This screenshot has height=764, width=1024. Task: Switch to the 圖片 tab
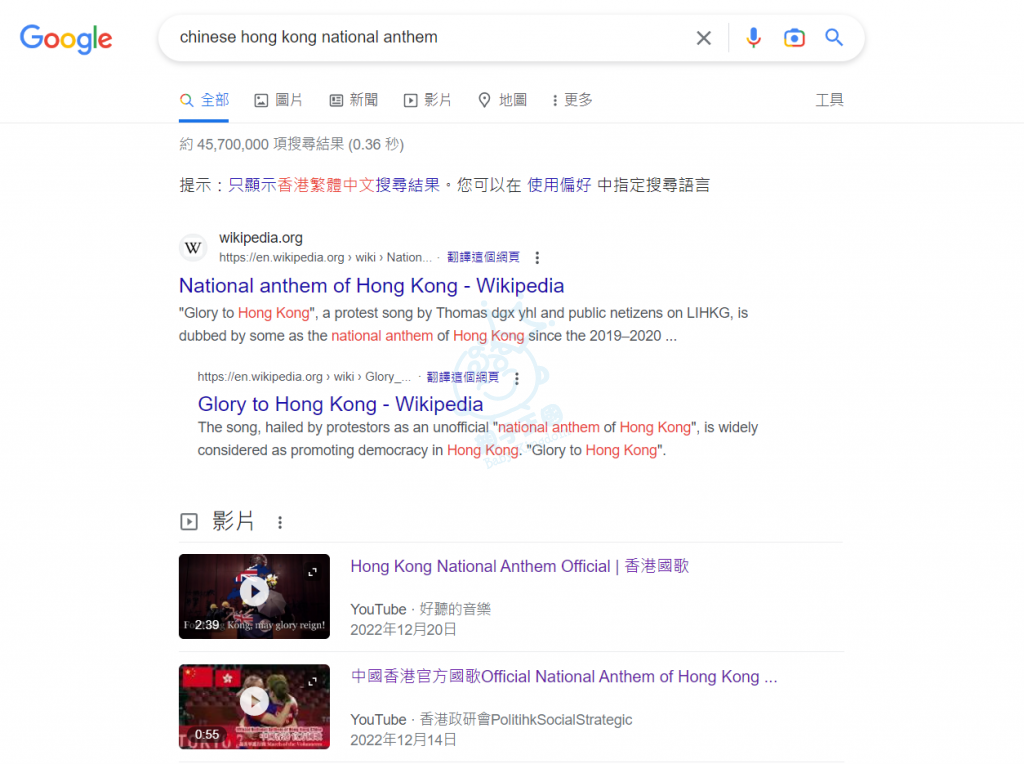coord(278,100)
